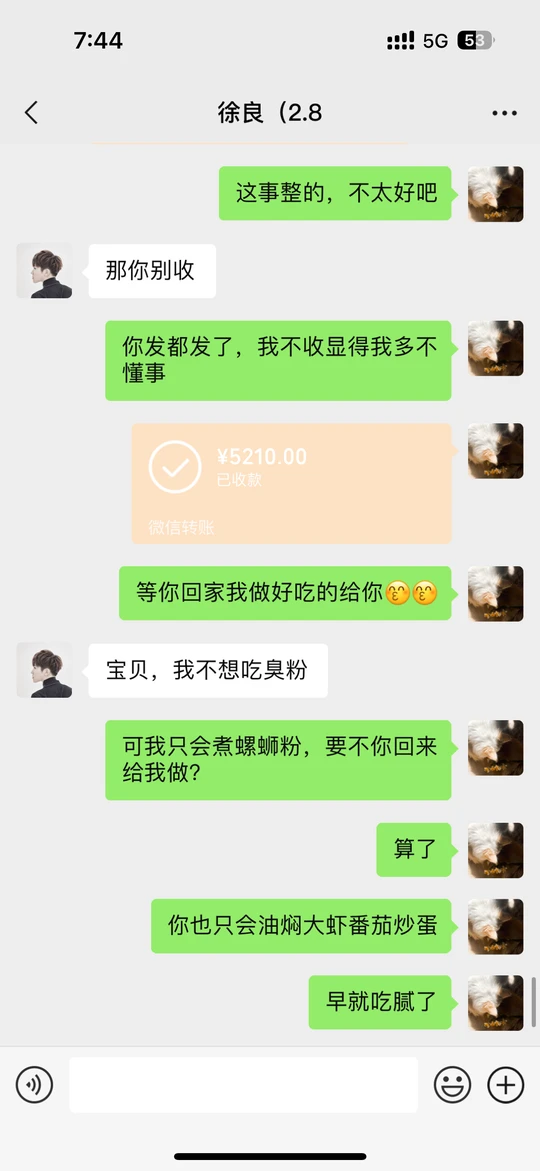This screenshot has height=1171, width=540.
Task: Open the emoji sticker panel
Action: point(453,1084)
